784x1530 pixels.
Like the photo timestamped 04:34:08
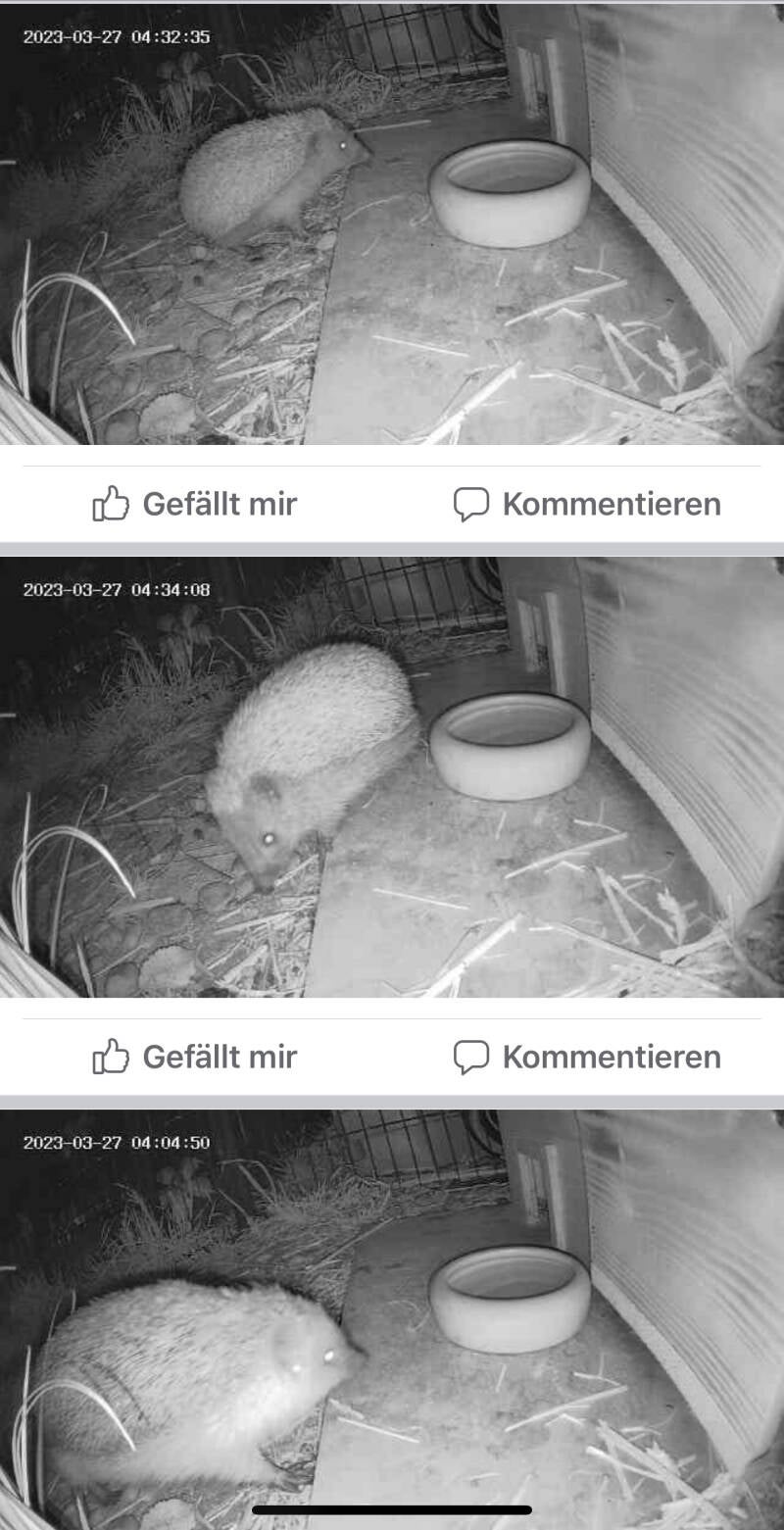(195, 1057)
